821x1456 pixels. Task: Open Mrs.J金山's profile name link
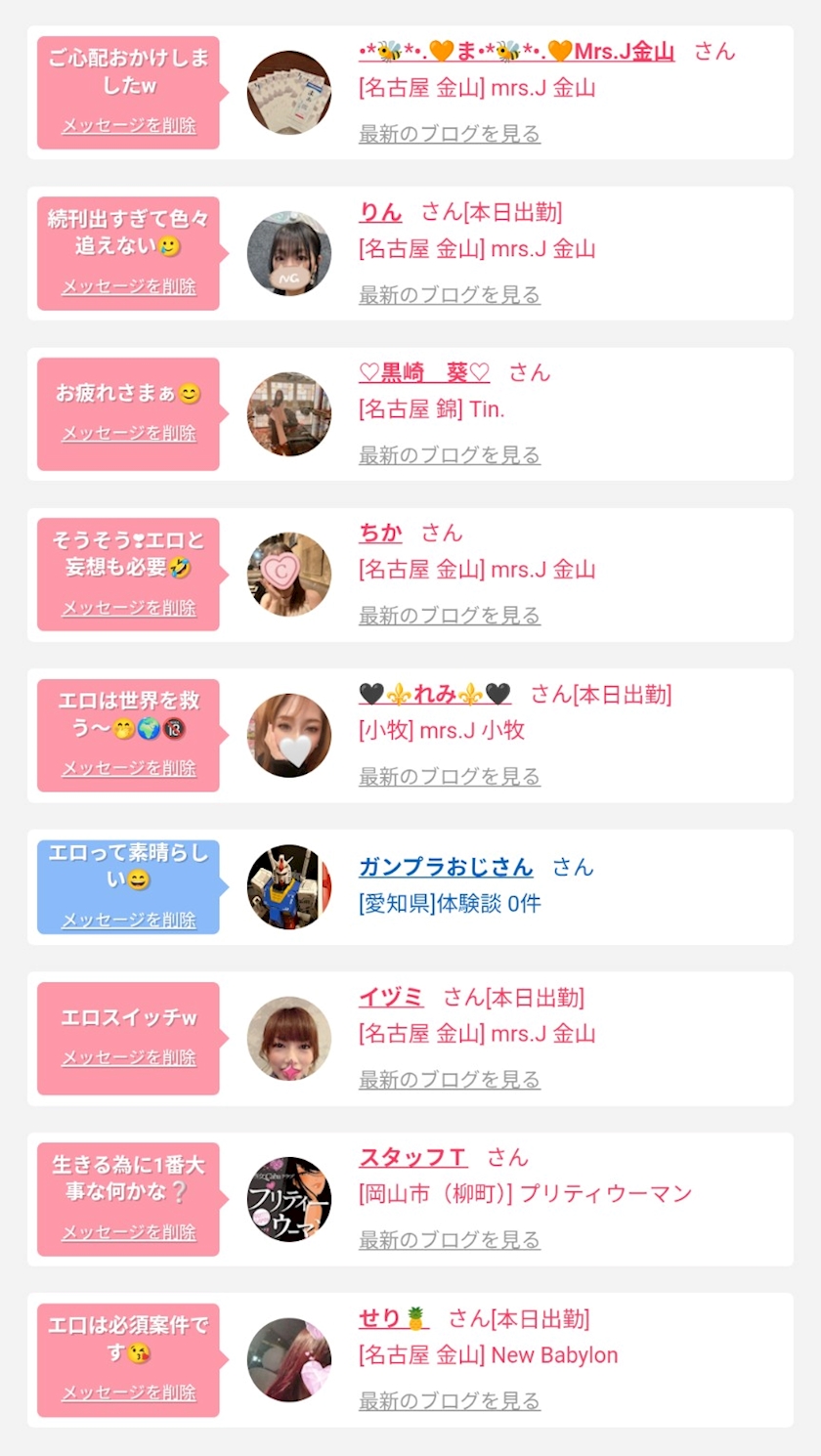tap(516, 52)
